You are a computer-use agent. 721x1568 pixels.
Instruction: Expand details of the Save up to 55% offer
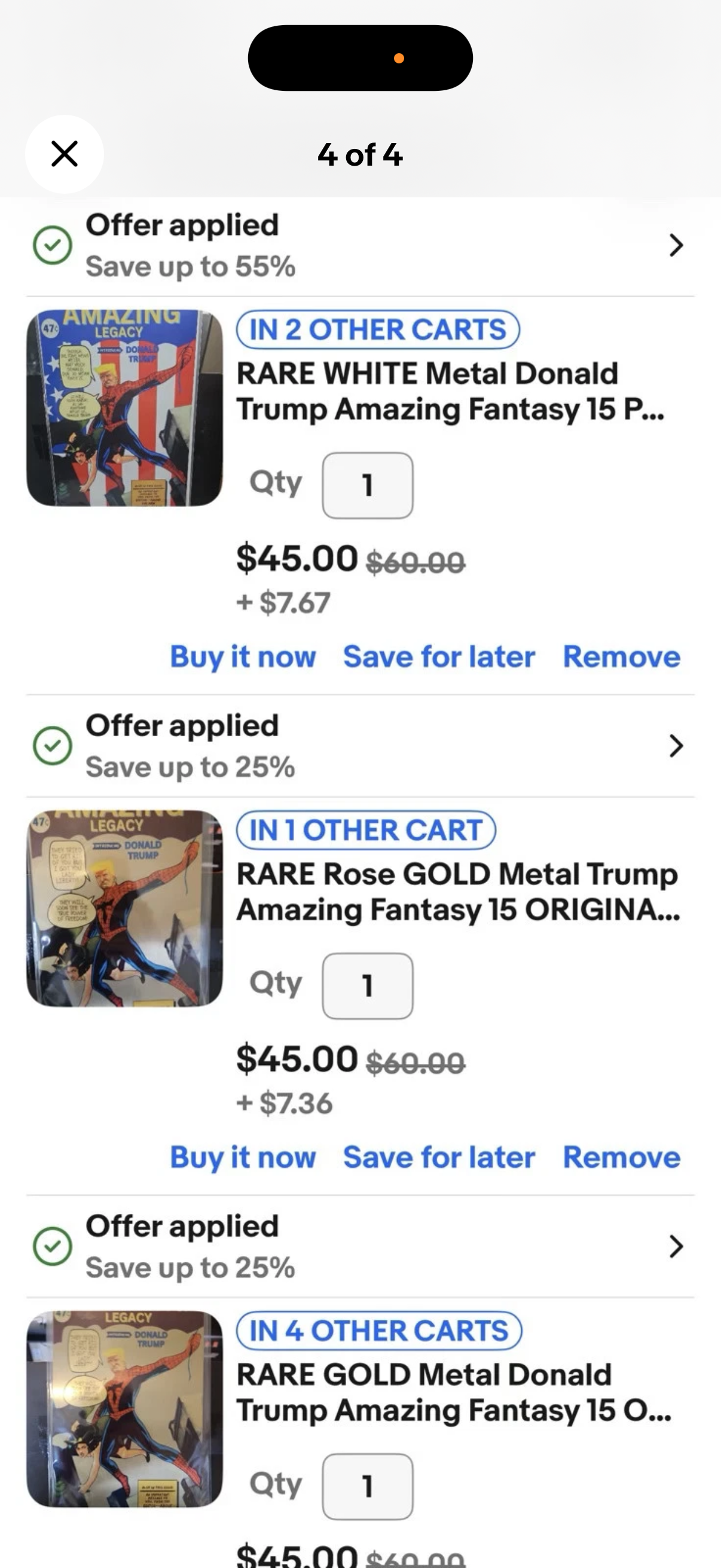[x=676, y=245]
